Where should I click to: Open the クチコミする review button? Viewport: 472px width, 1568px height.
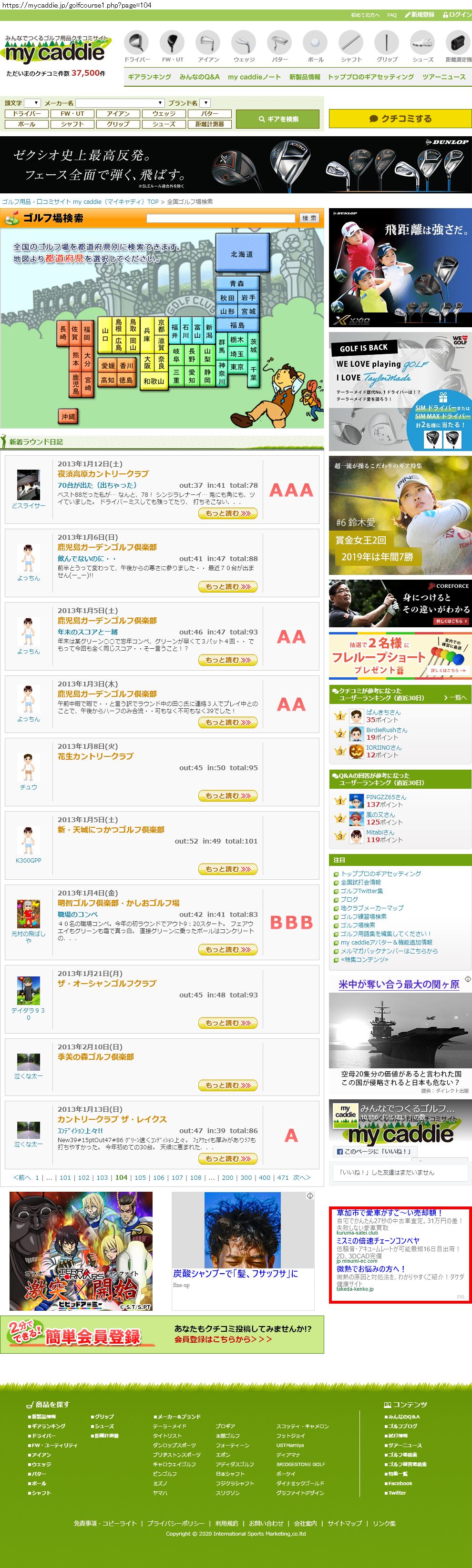[400, 119]
